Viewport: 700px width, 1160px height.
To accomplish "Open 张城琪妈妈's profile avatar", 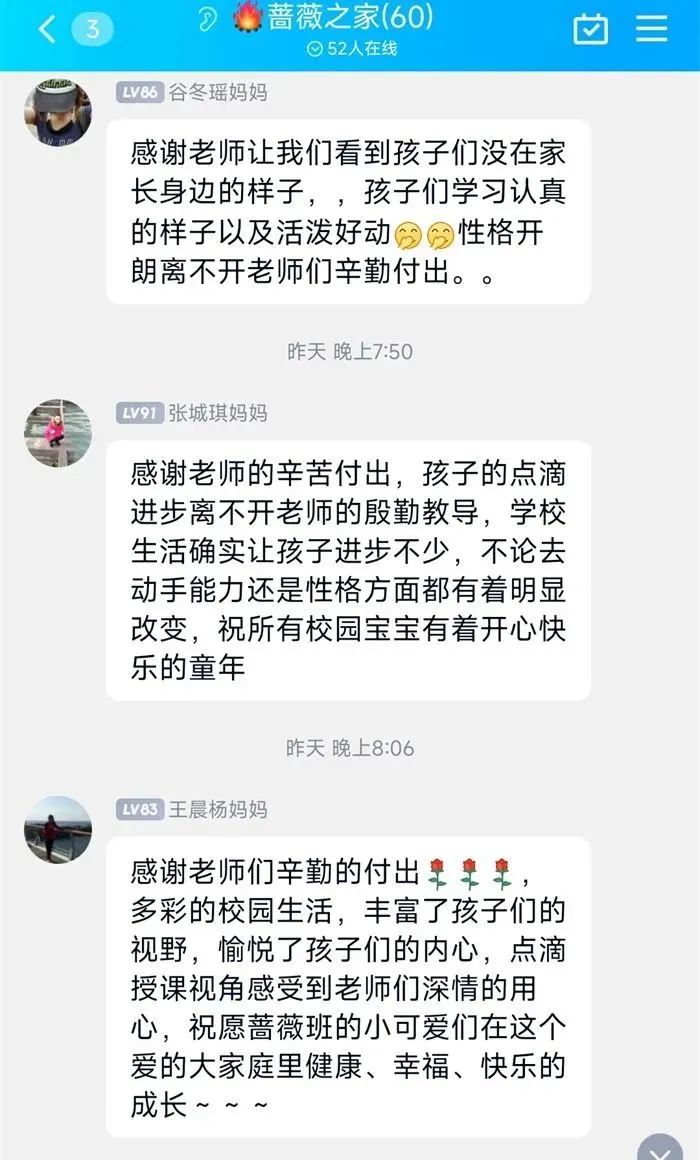I will coord(58,433).
